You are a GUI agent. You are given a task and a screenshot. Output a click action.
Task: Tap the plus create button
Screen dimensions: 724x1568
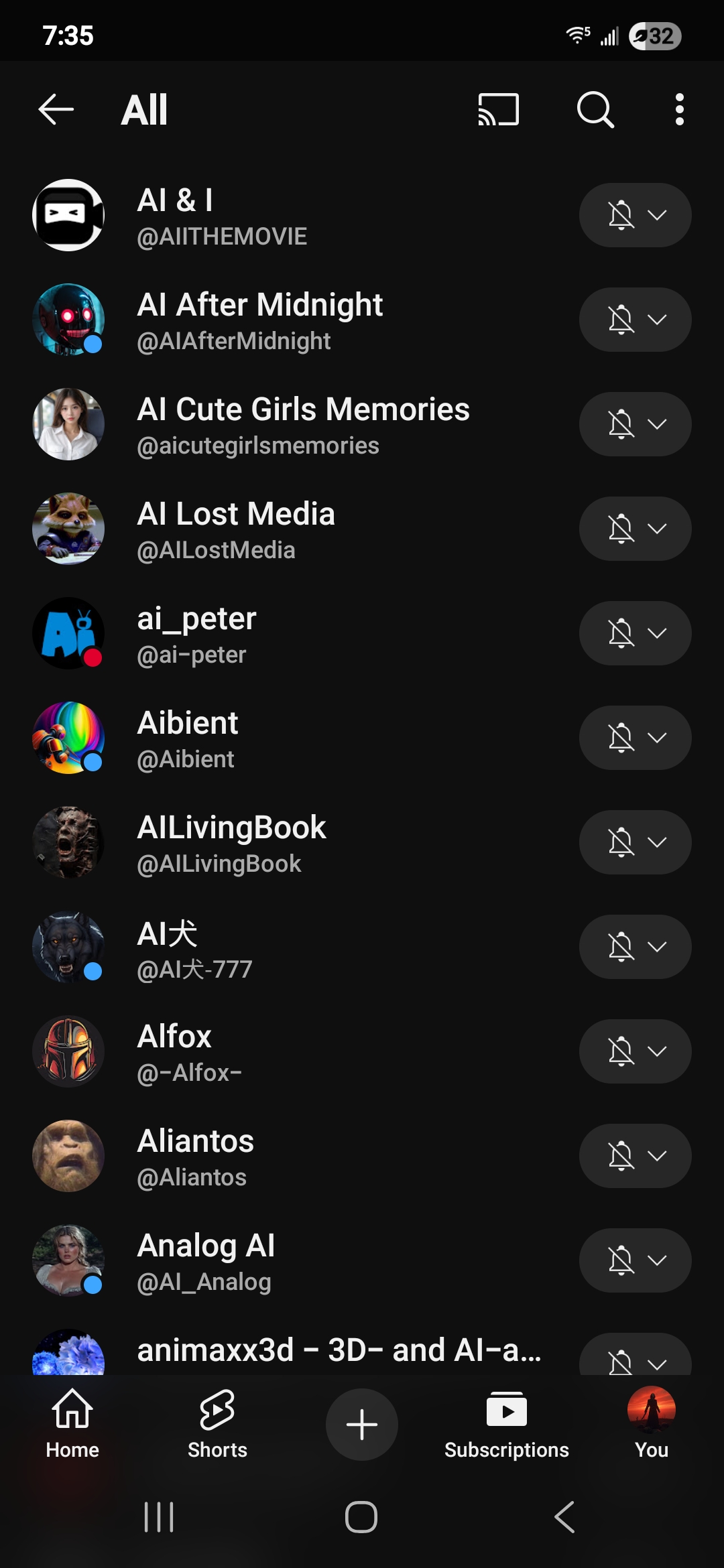[x=362, y=1425]
